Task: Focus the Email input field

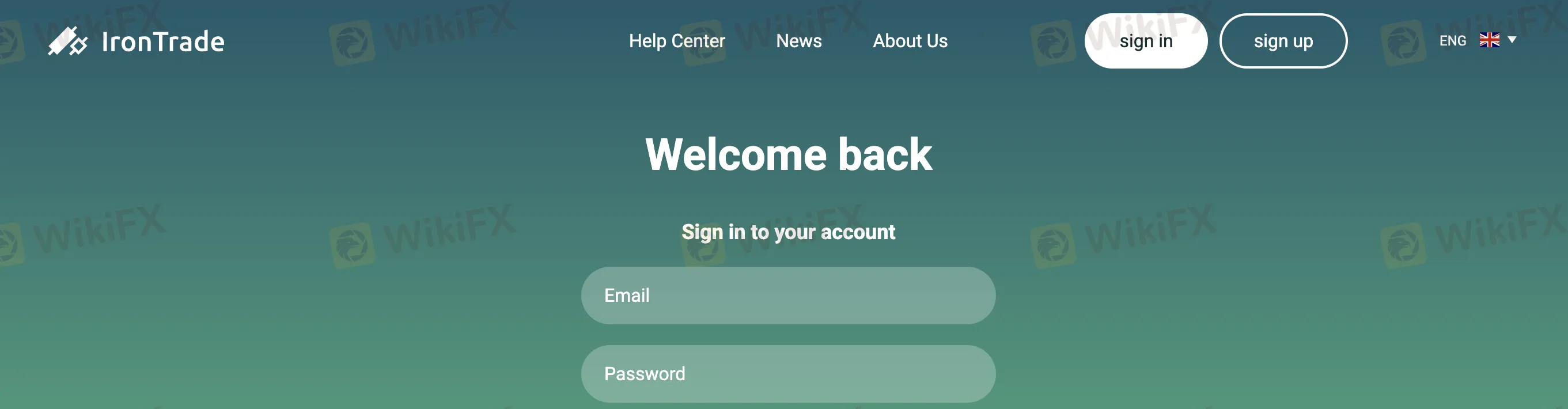Action: point(787,295)
